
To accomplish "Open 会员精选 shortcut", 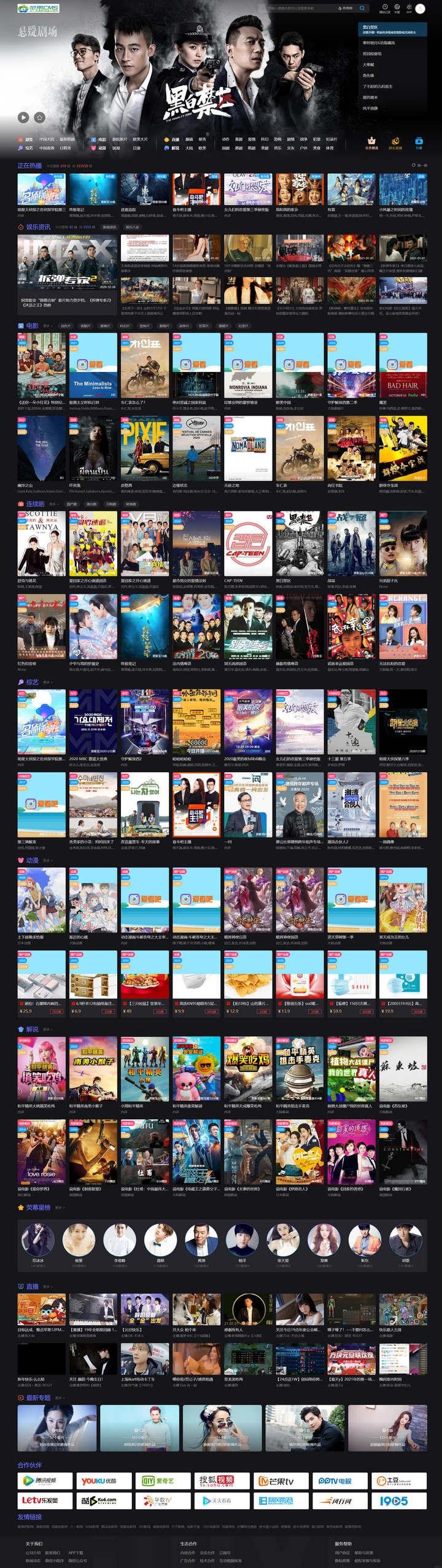I will click(371, 143).
